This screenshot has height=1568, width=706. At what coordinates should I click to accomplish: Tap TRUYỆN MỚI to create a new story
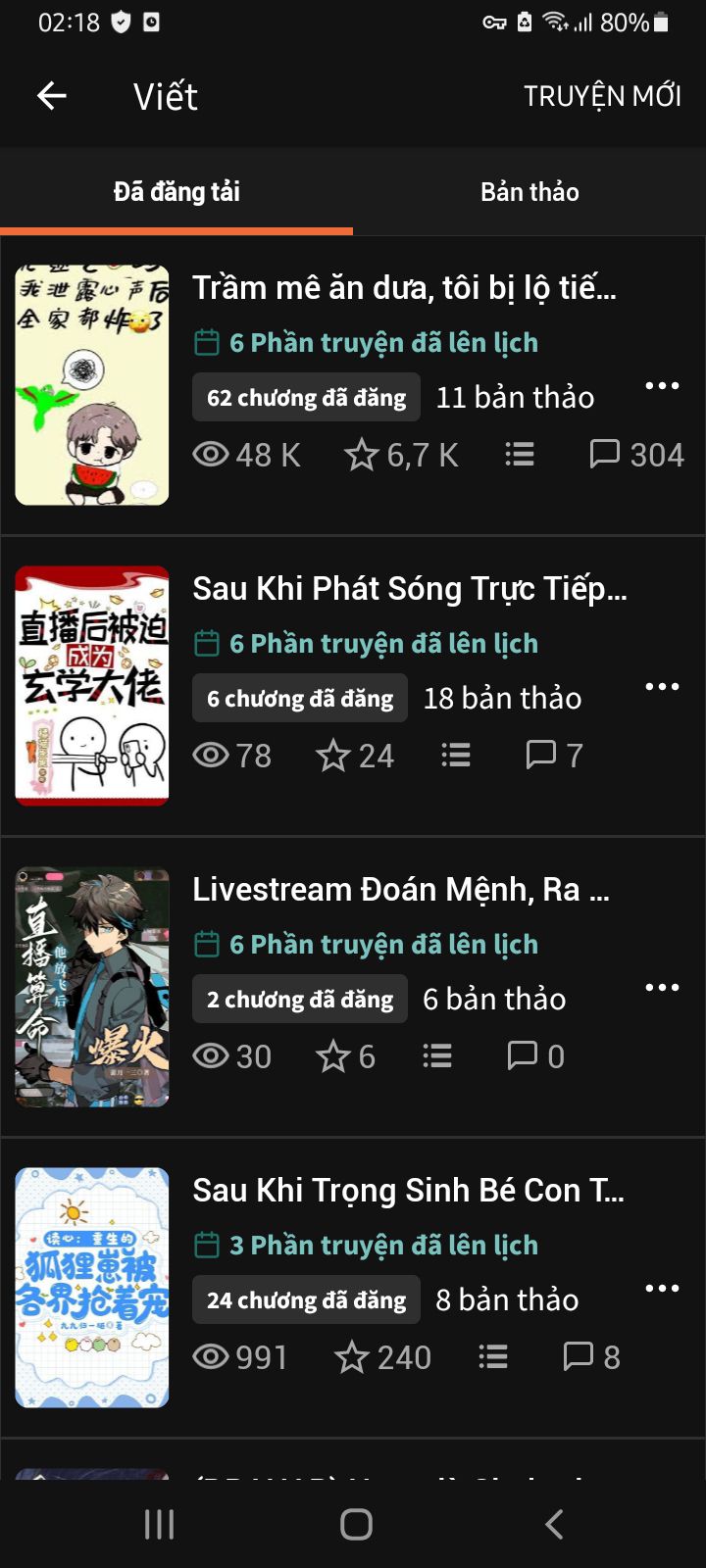click(602, 96)
